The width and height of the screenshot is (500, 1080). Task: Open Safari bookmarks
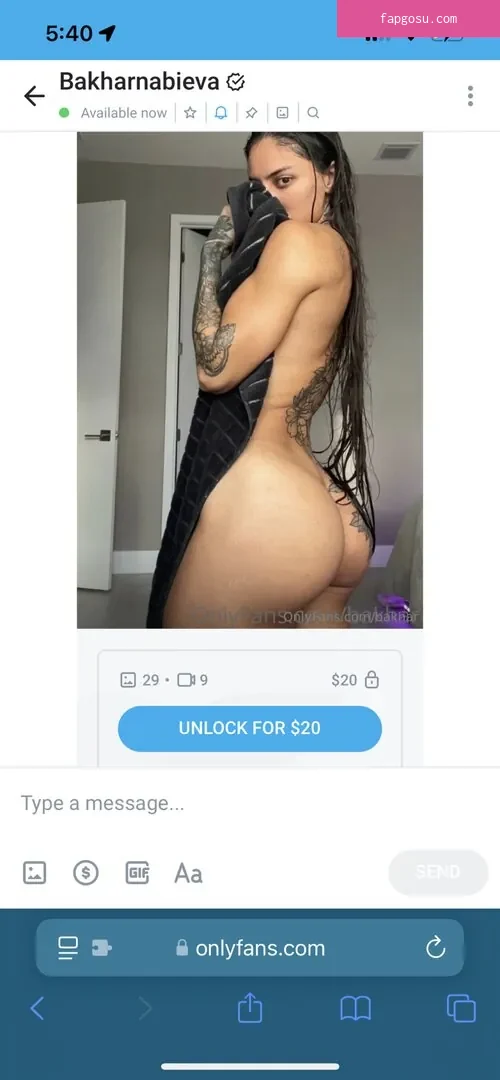click(x=355, y=1009)
